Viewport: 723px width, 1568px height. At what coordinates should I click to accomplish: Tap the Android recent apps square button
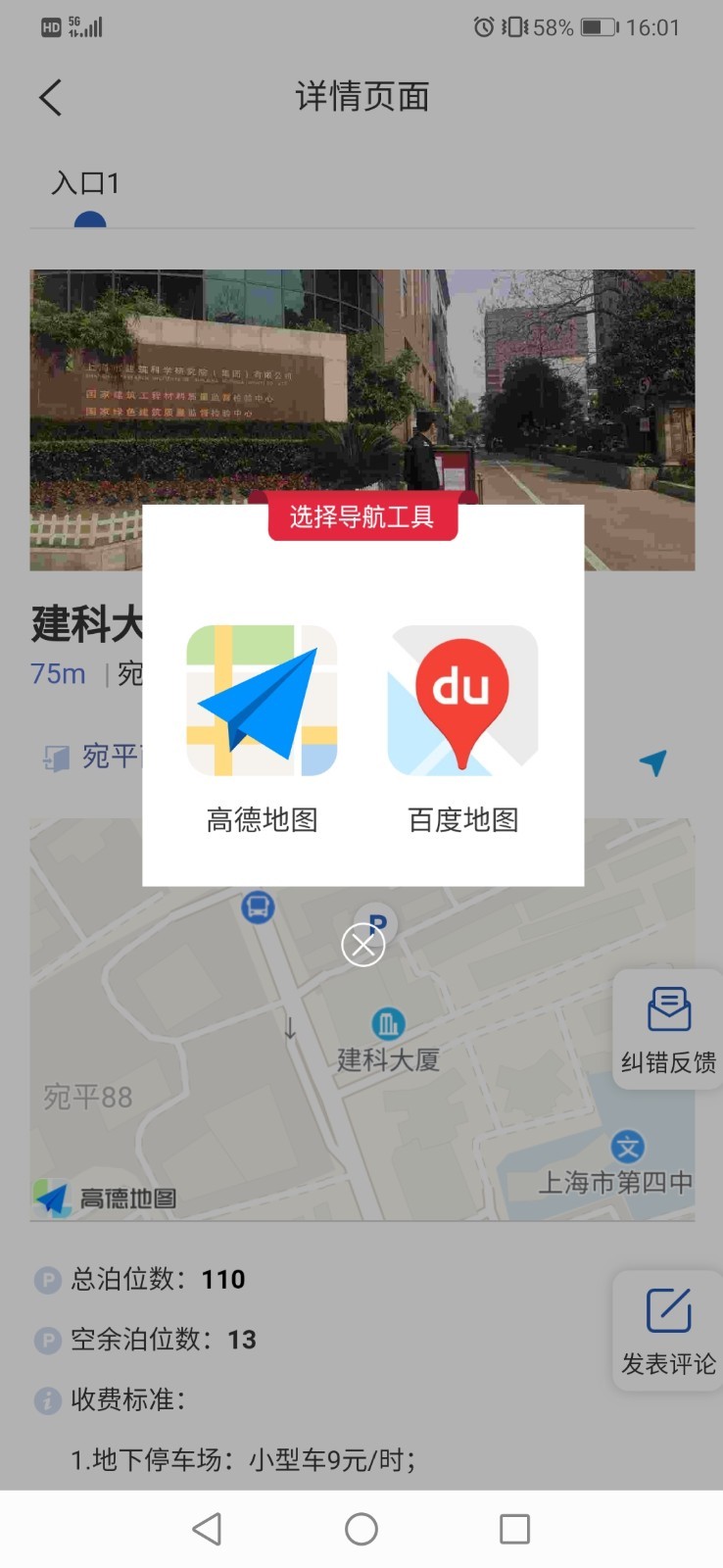click(513, 1528)
